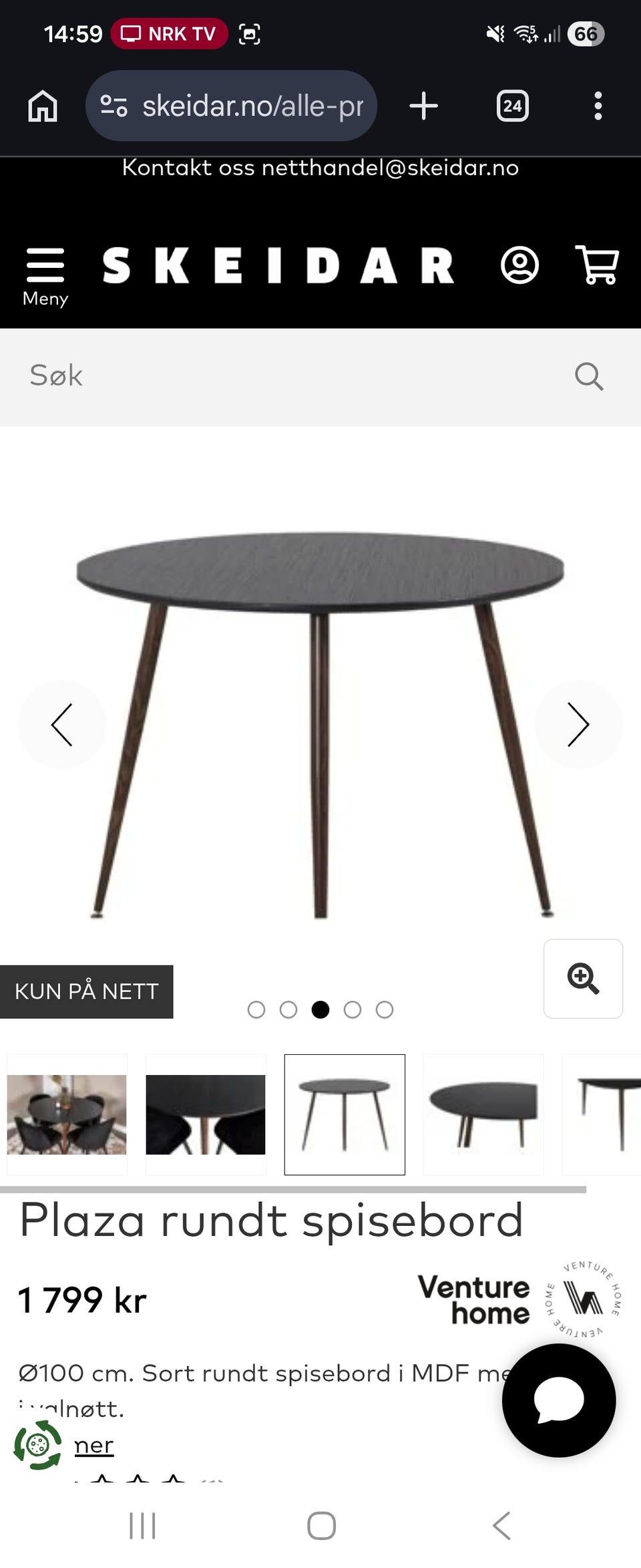
Task: Go back using the system back button
Action: click(x=501, y=1526)
